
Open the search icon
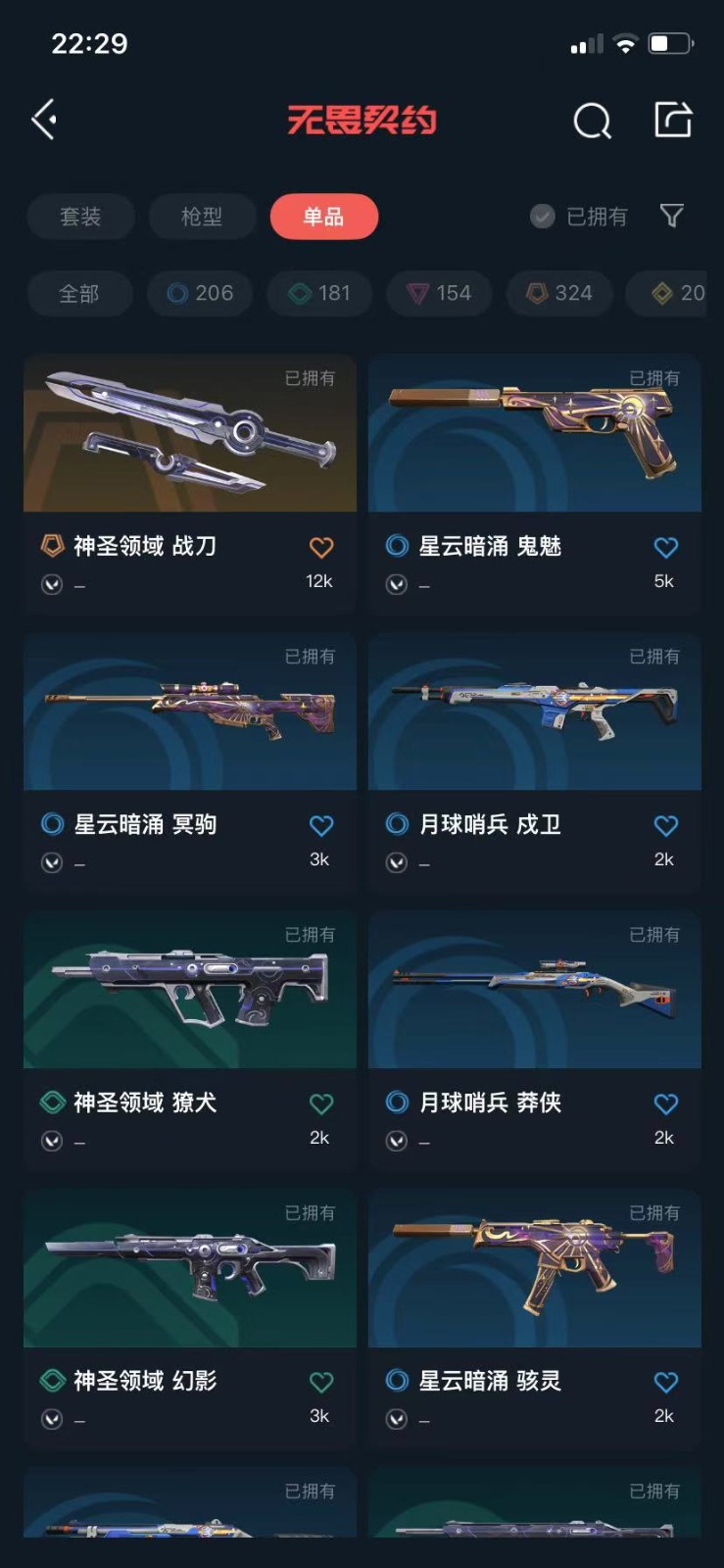click(x=592, y=122)
